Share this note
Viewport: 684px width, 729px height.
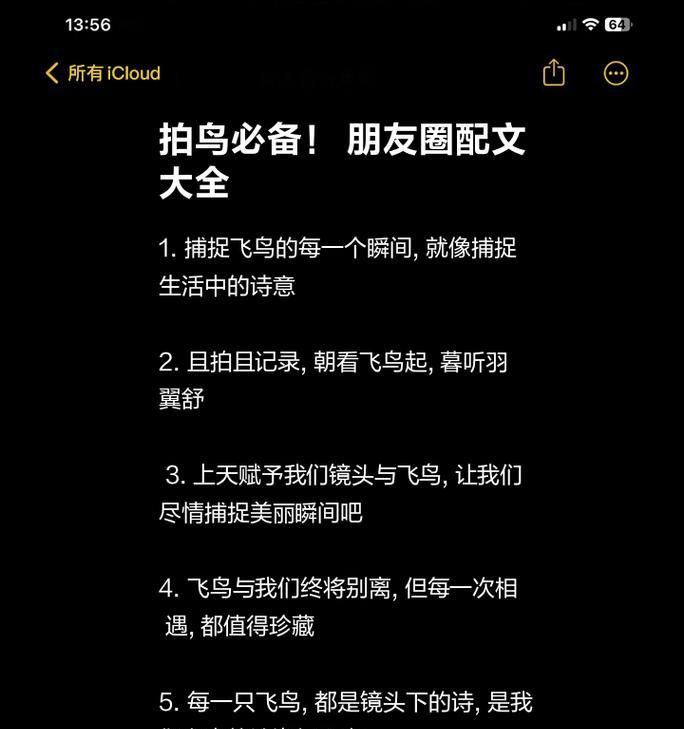coord(554,73)
